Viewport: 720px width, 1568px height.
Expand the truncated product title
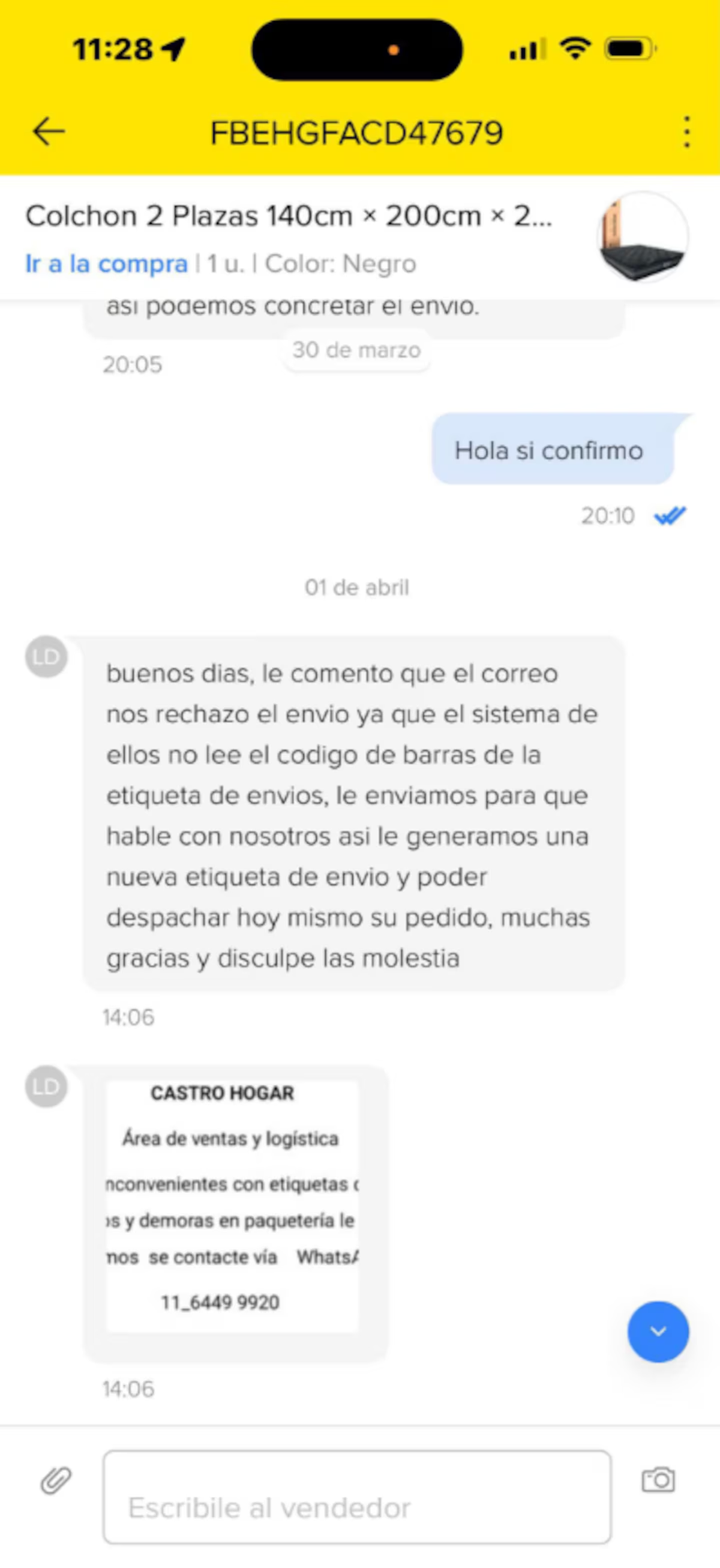[x=290, y=216]
